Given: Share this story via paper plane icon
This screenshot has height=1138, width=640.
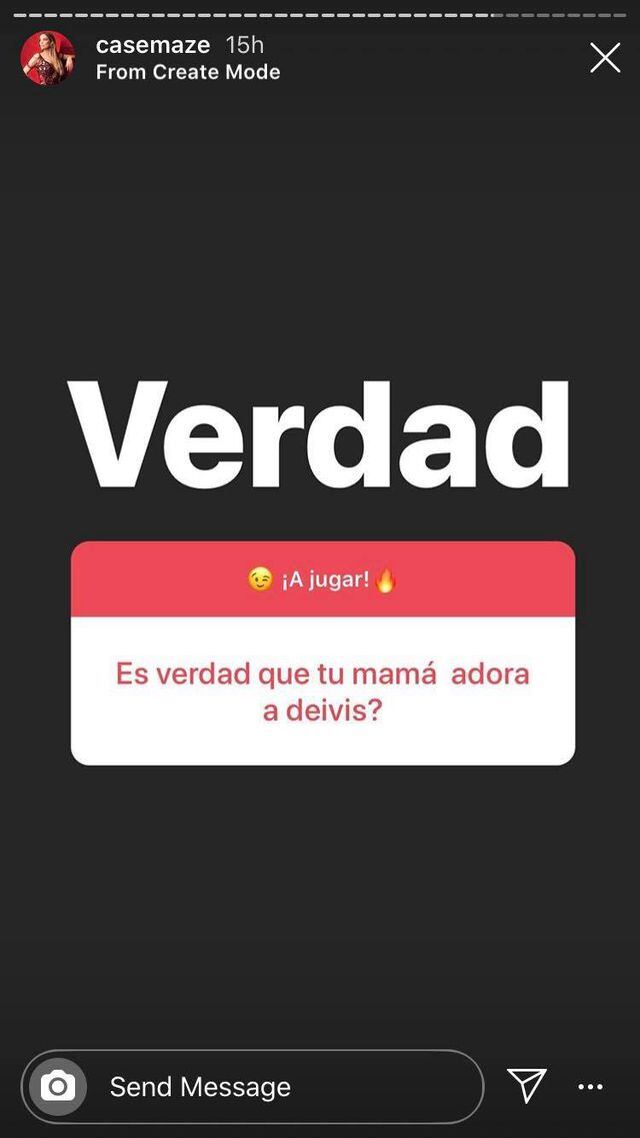Looking at the screenshot, I should click(x=527, y=1085).
